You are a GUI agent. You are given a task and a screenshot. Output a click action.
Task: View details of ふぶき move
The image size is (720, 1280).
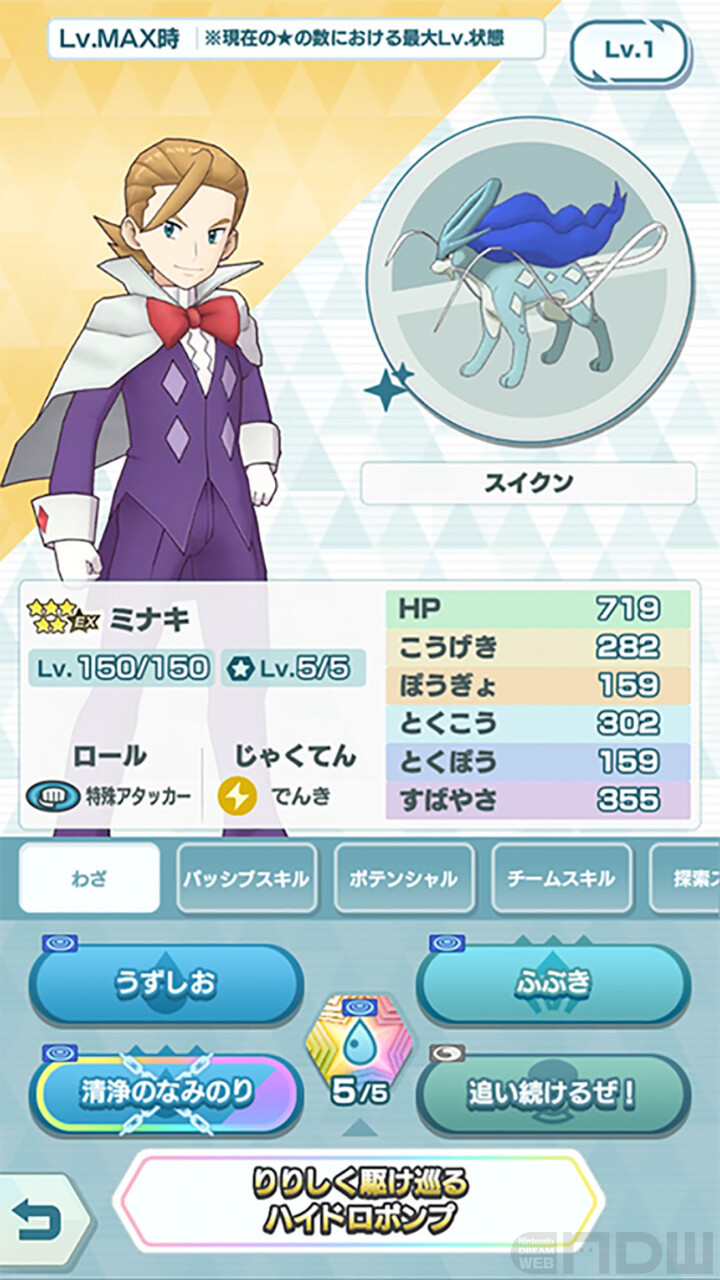click(553, 984)
